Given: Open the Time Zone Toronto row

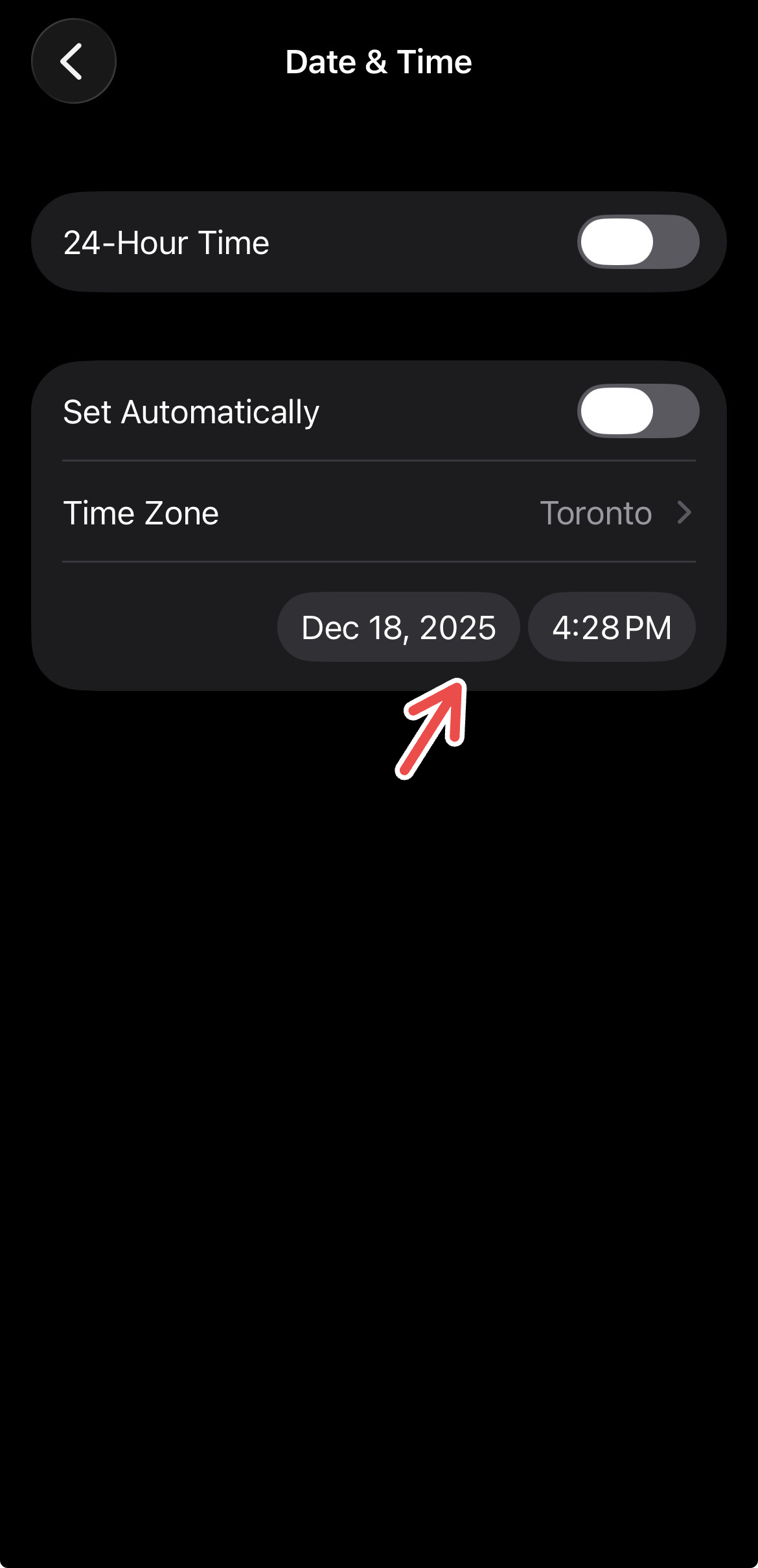Looking at the screenshot, I should pyautogui.click(x=378, y=513).
